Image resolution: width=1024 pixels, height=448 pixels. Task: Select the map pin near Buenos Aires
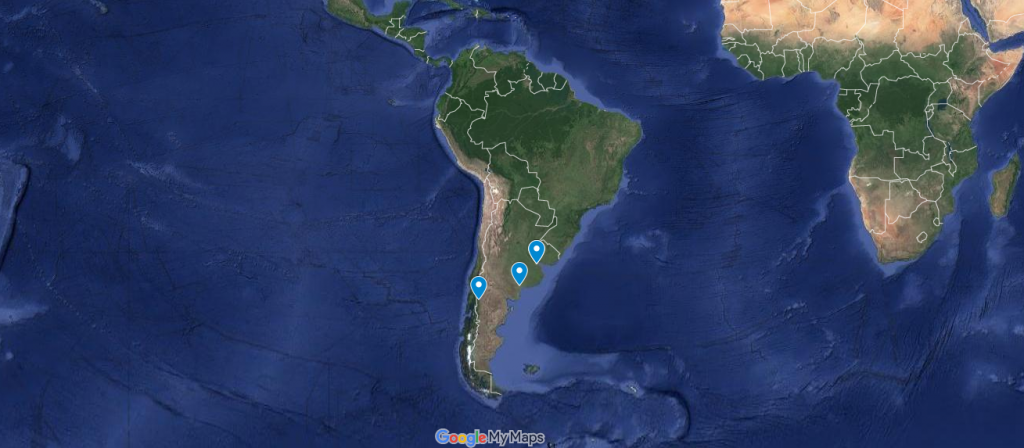[x=519, y=272]
